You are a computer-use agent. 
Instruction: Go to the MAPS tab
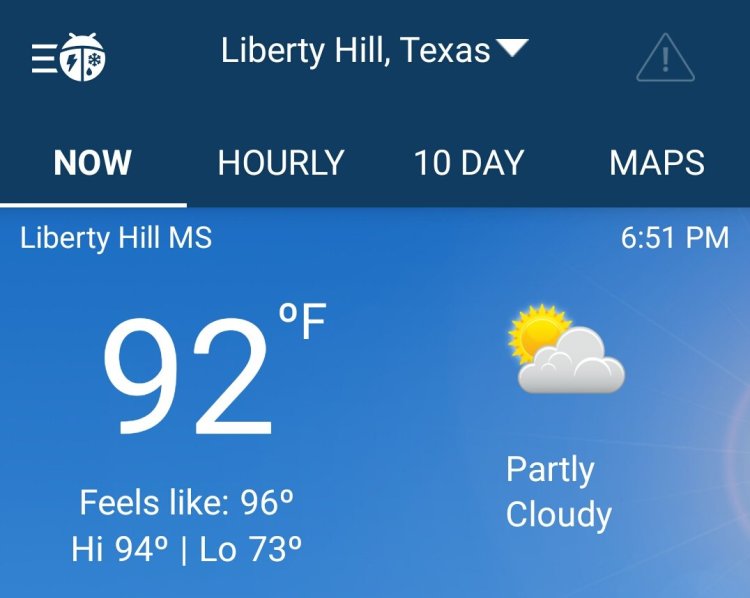click(657, 163)
